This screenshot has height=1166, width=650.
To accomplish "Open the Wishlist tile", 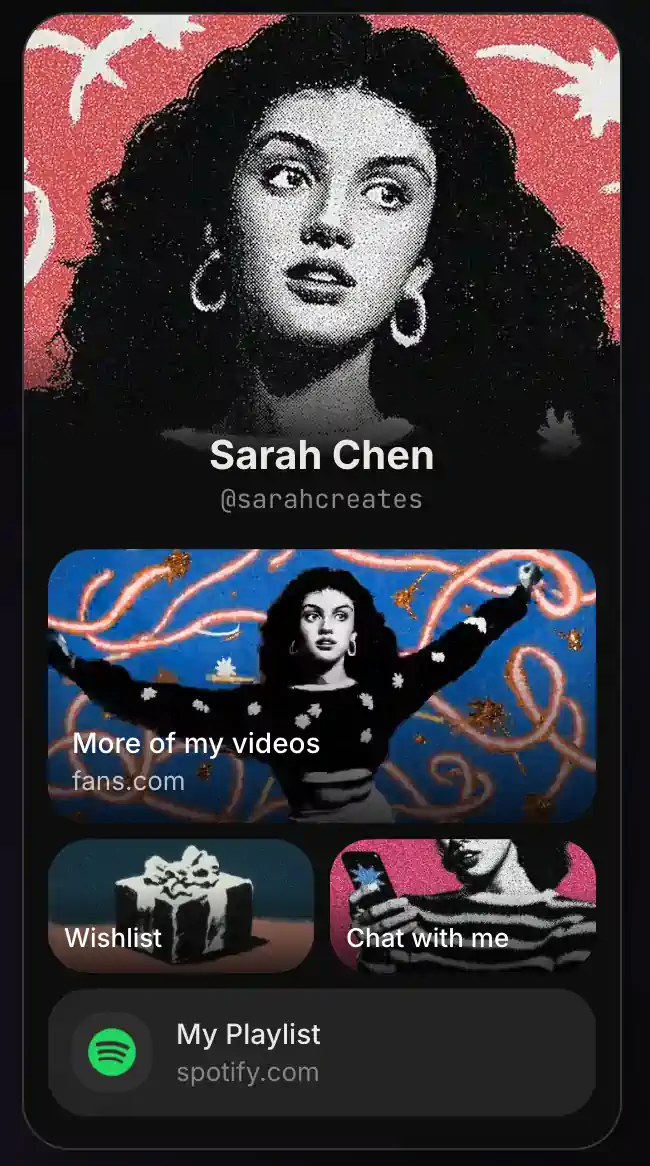I will pyautogui.click(x=181, y=906).
